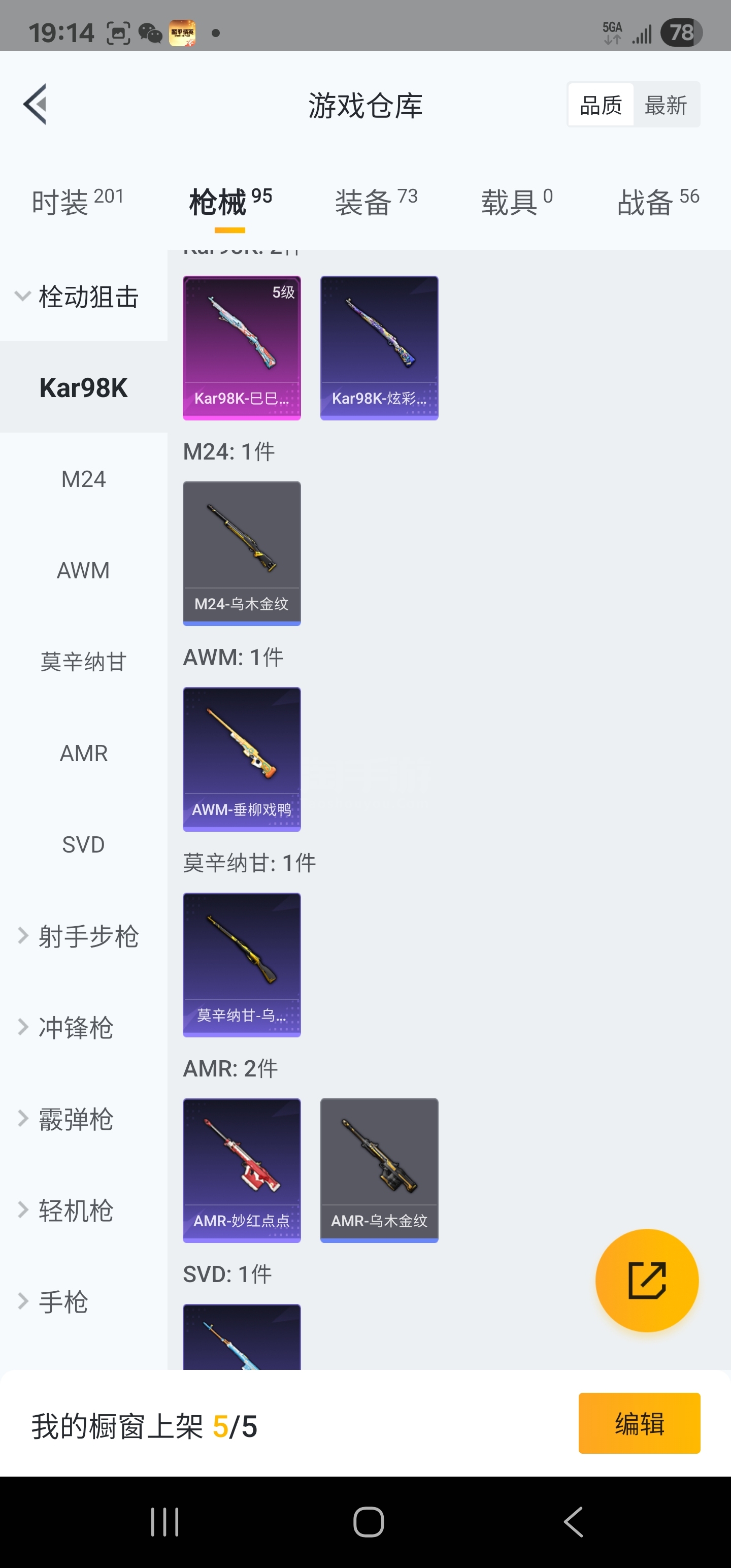This screenshot has width=731, height=1568.
Task: View the AWM-垂柳戏鸭 skin
Action: point(242,759)
